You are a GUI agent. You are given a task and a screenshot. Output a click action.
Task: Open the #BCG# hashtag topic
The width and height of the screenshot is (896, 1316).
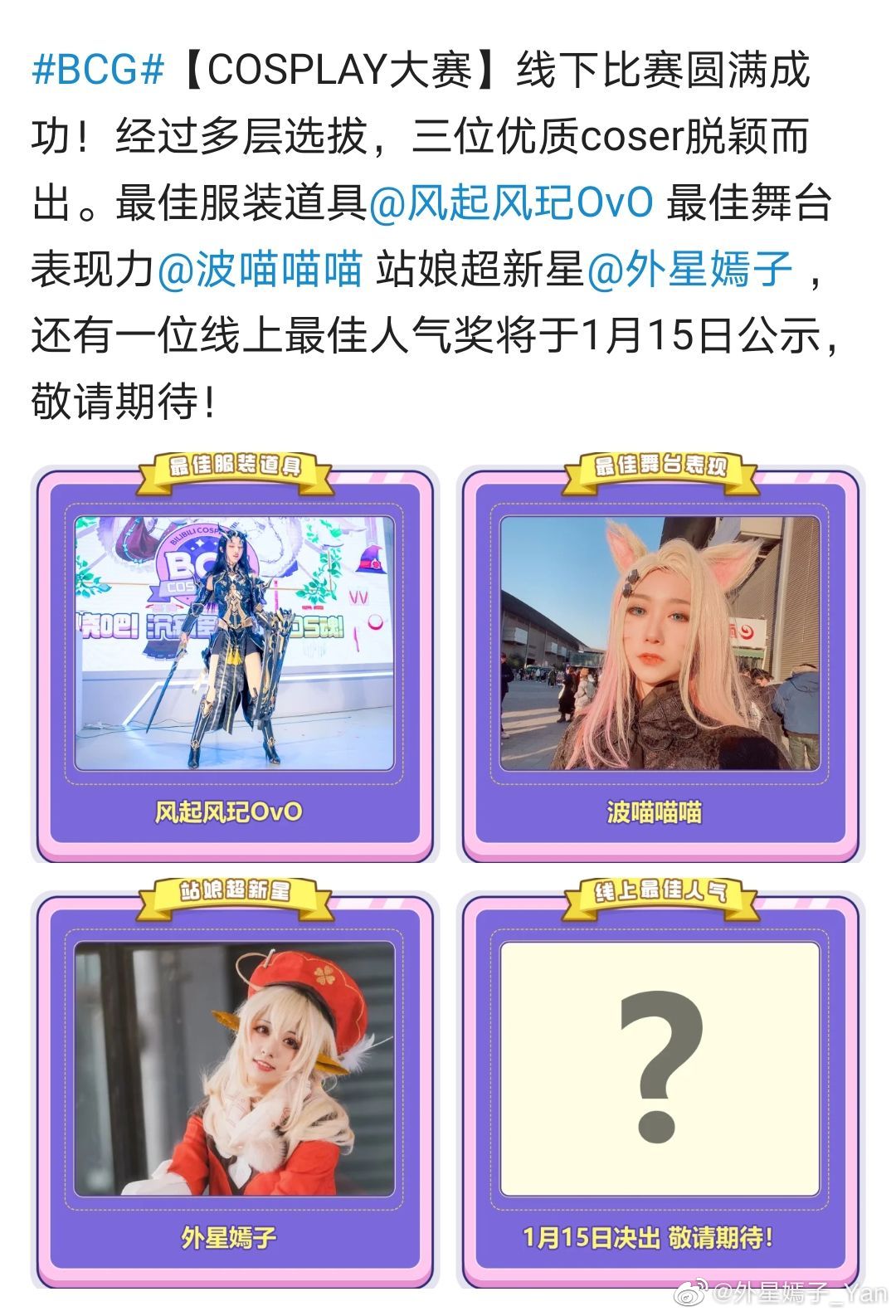(x=98, y=70)
